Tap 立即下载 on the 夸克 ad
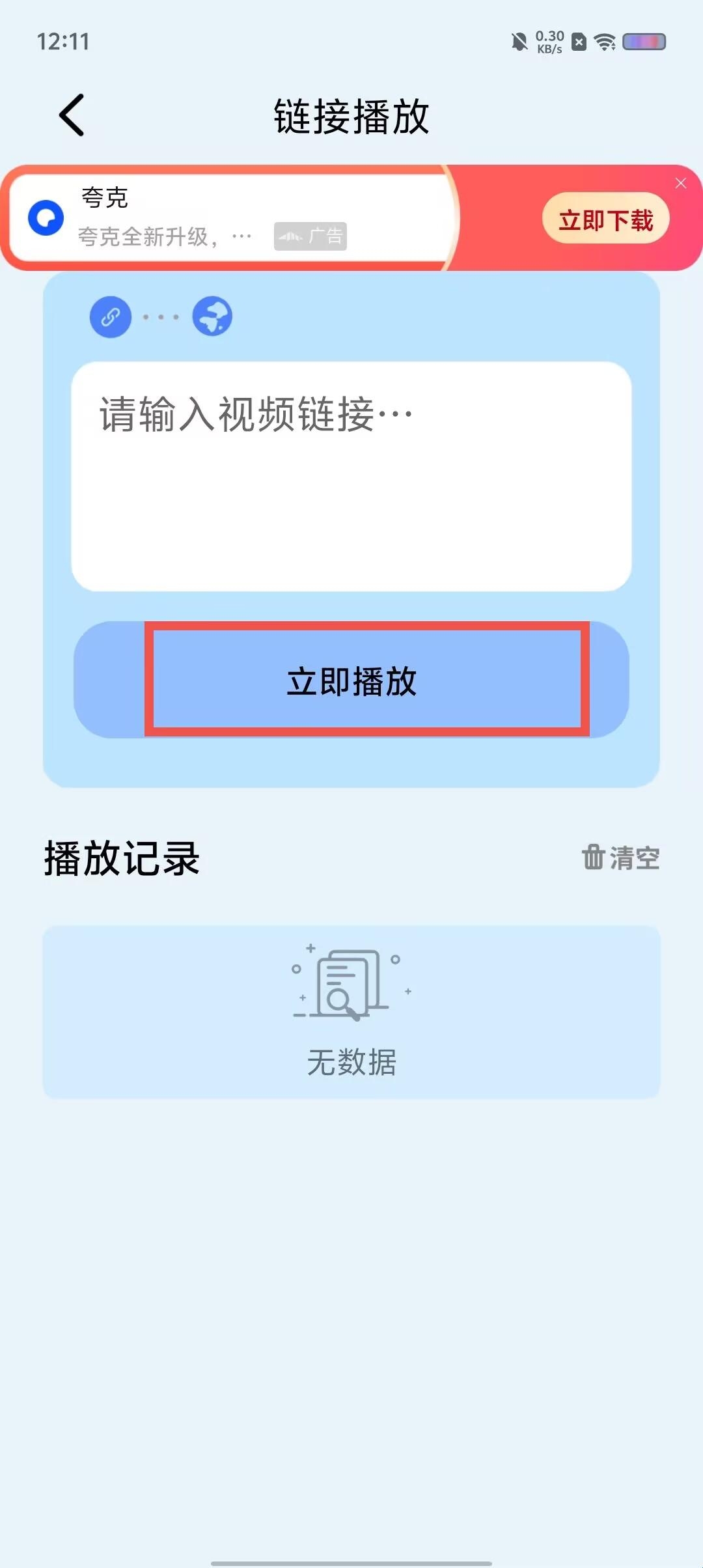 coord(605,219)
